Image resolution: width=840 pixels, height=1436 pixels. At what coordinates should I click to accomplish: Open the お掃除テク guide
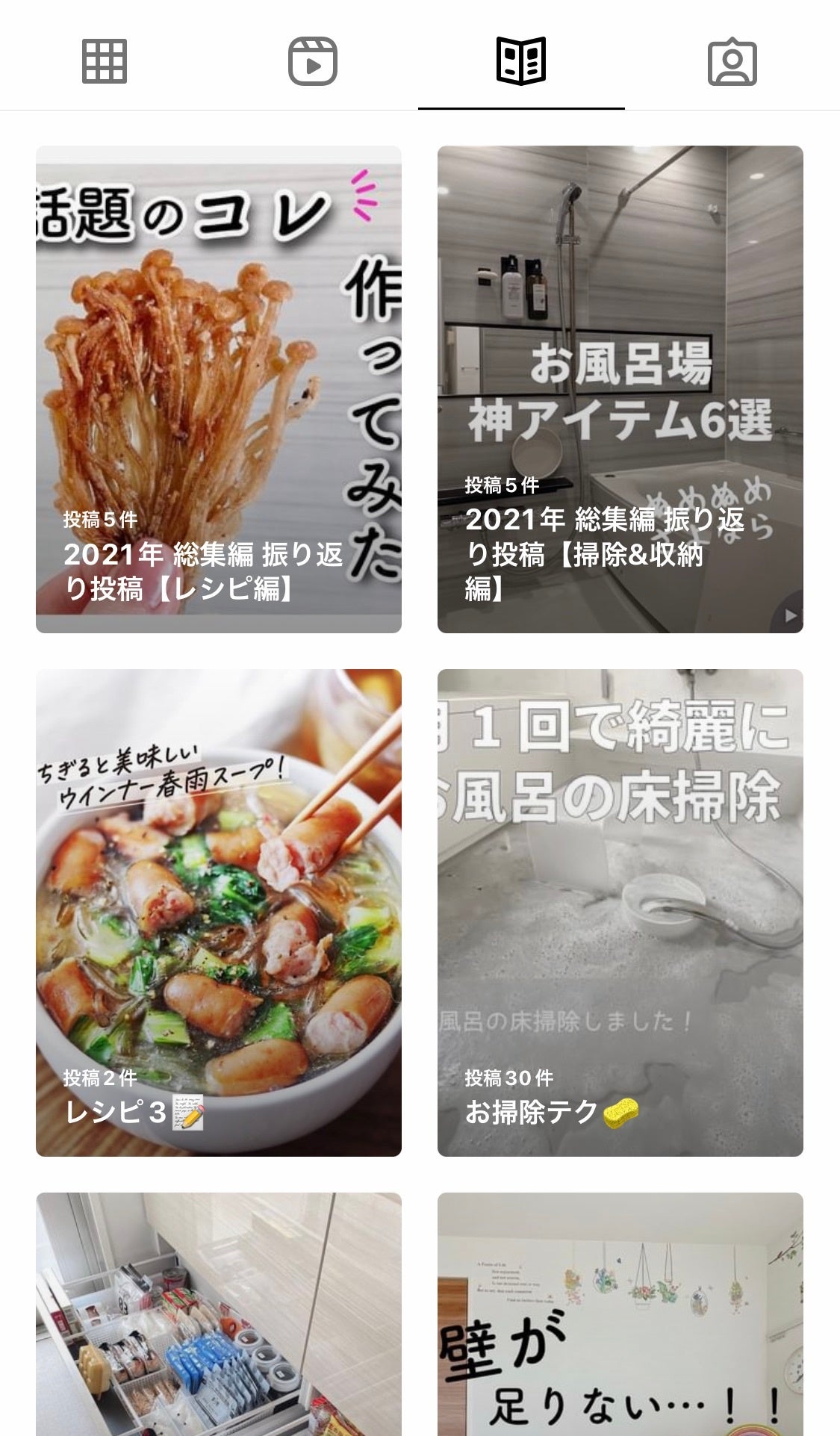click(620, 912)
